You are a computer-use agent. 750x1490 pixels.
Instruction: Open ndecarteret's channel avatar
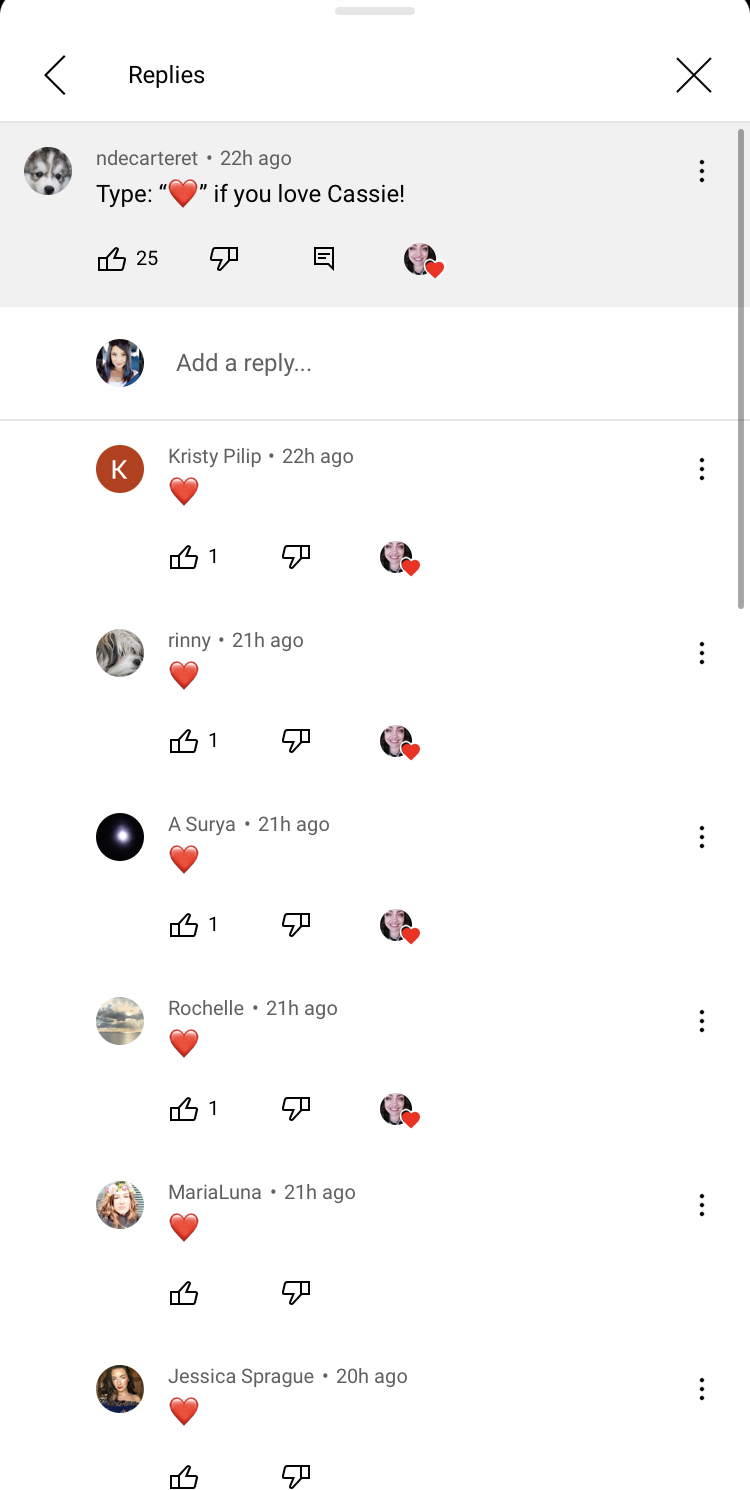48,171
